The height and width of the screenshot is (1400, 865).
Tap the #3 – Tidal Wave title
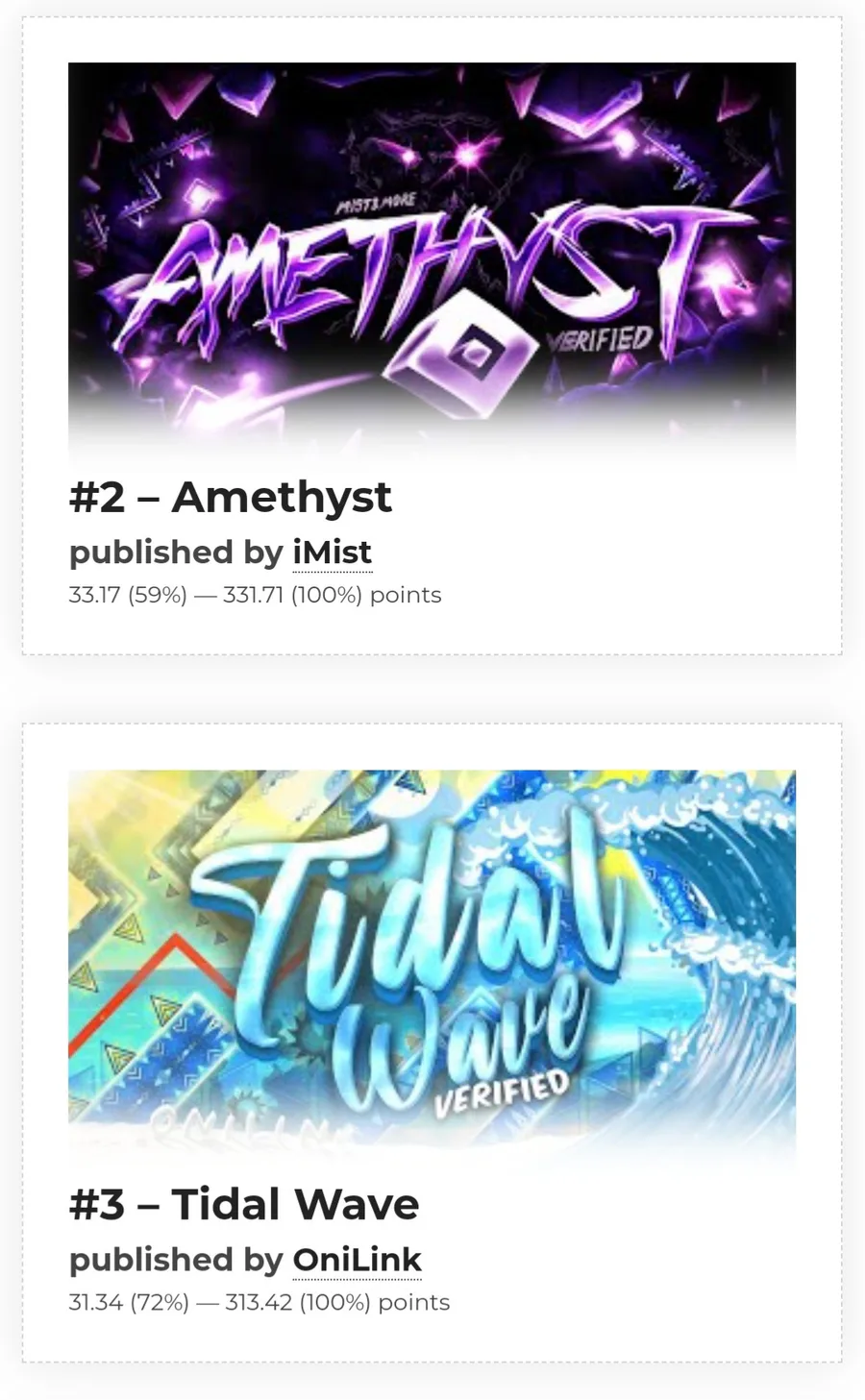click(244, 1204)
